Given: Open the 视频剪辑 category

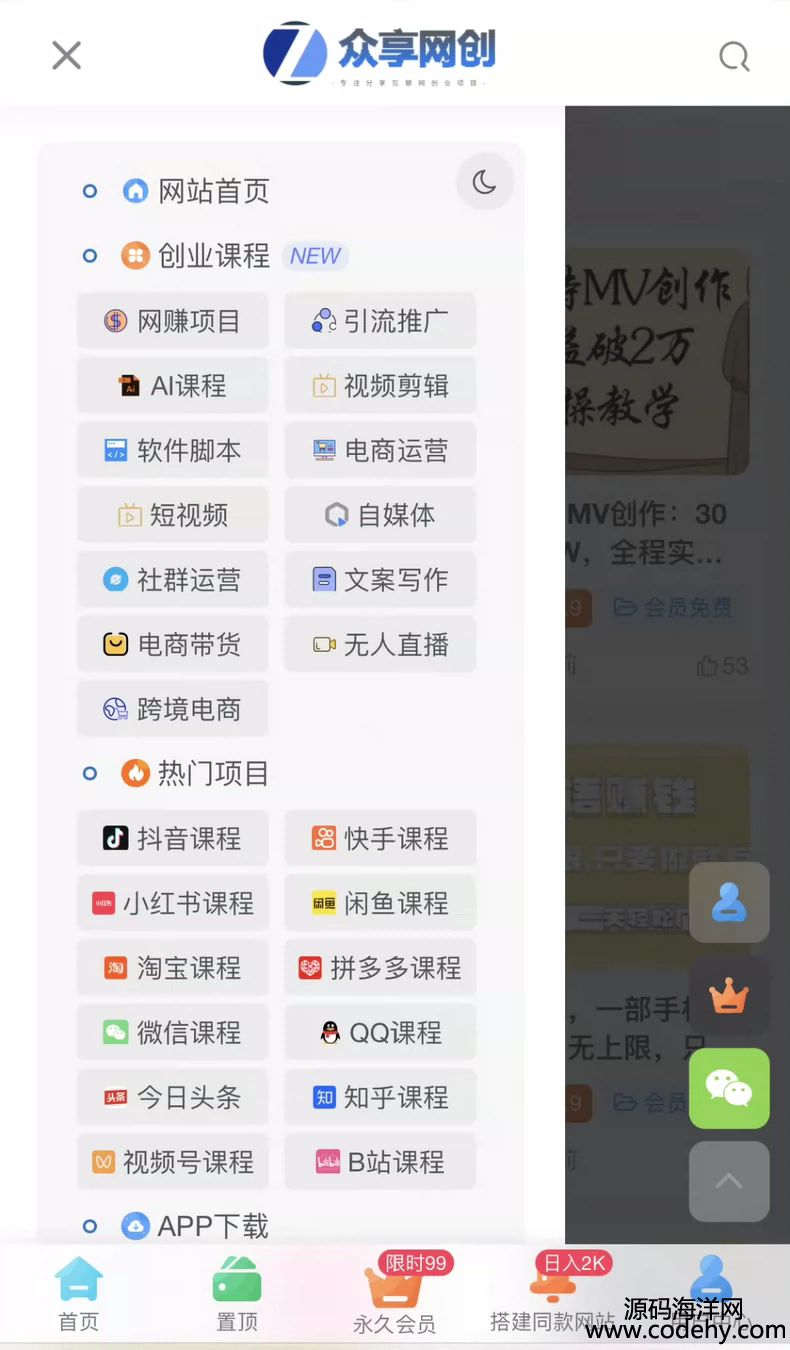Looking at the screenshot, I should click(x=380, y=386).
